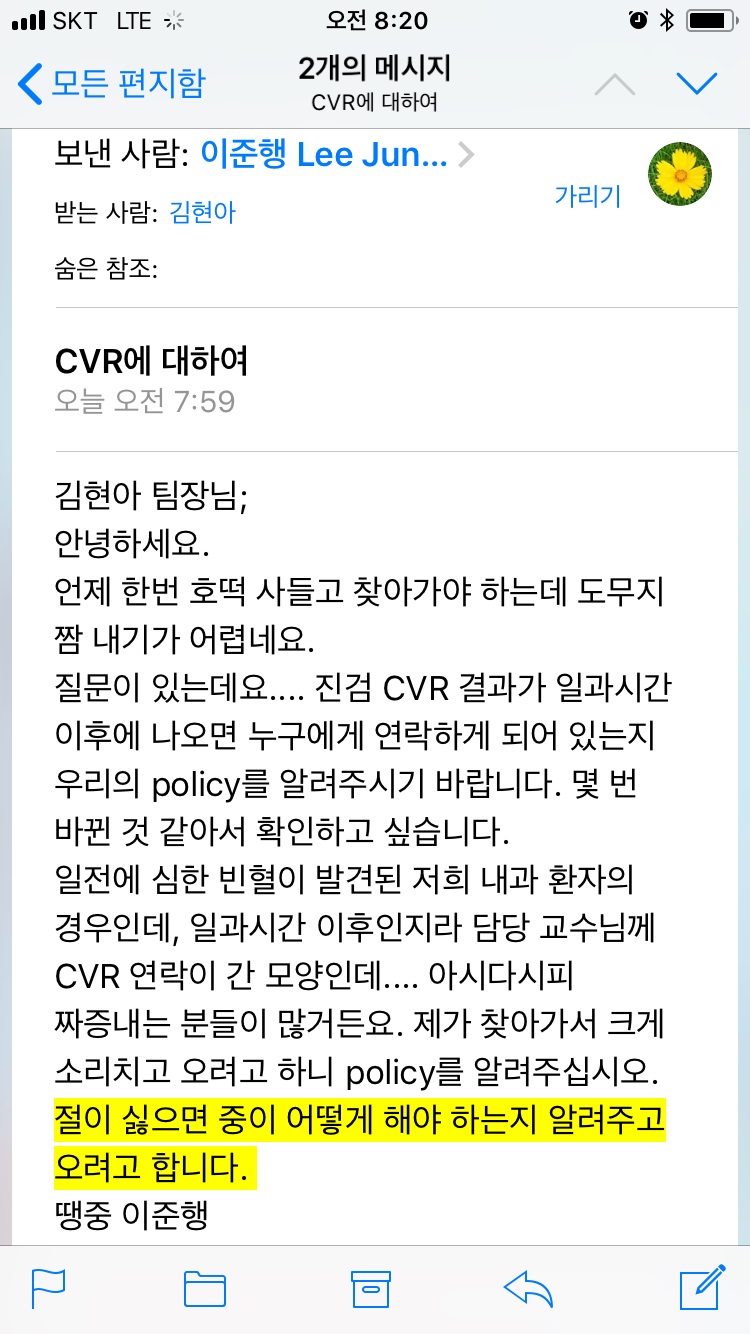Tap 가리기 to hide header details
The height and width of the screenshot is (1334, 750).
point(588,196)
